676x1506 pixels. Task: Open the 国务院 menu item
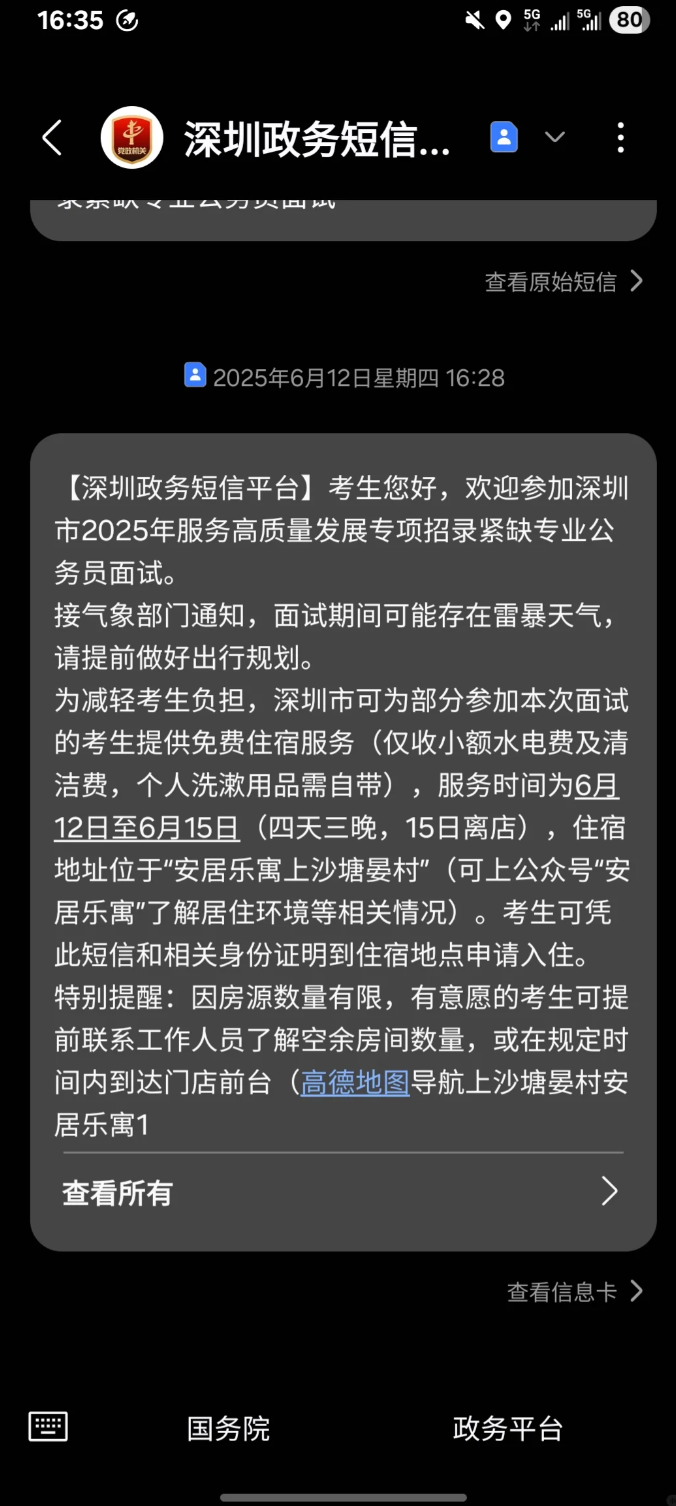[x=229, y=1428]
